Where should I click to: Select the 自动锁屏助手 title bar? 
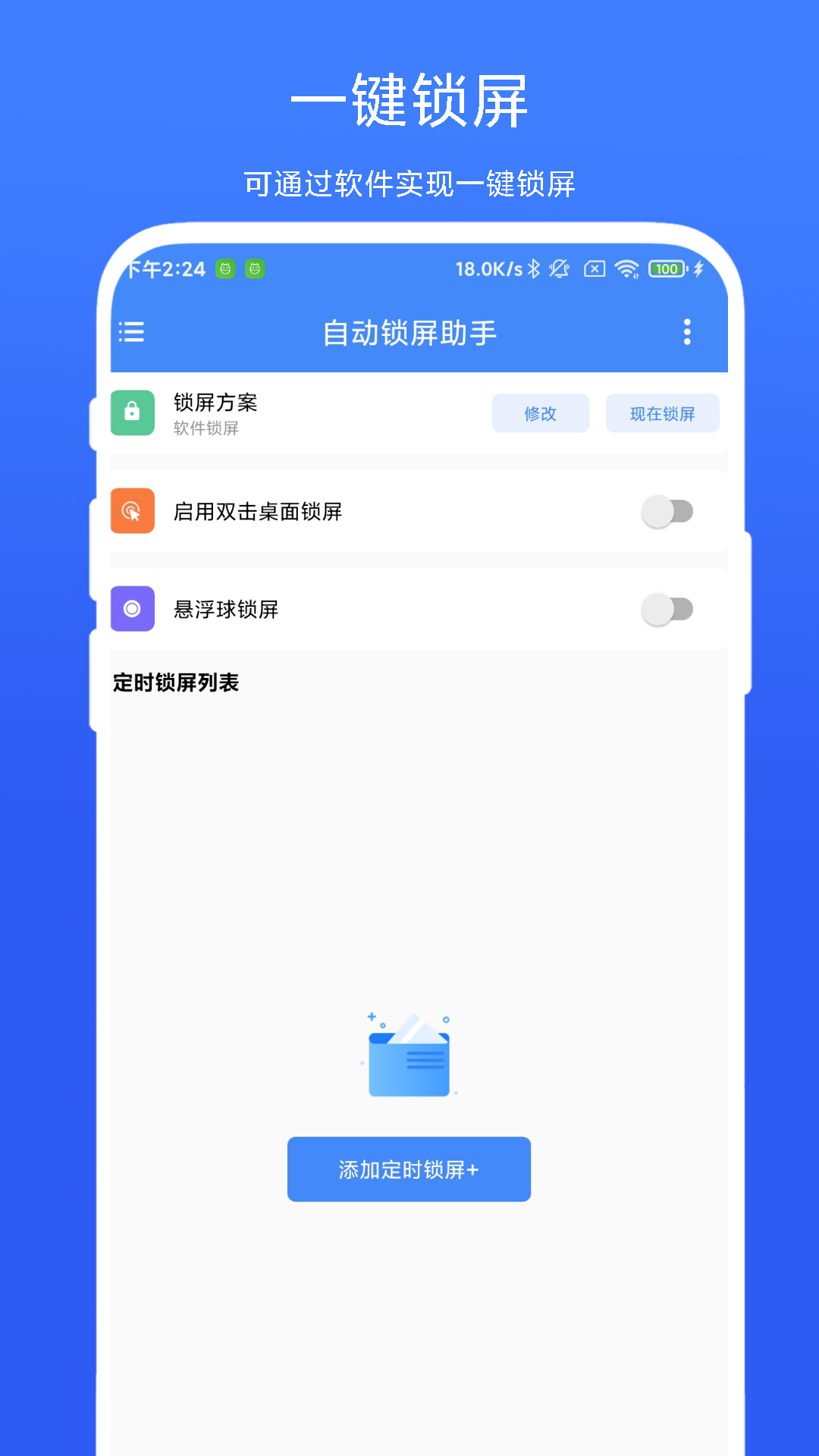409,332
